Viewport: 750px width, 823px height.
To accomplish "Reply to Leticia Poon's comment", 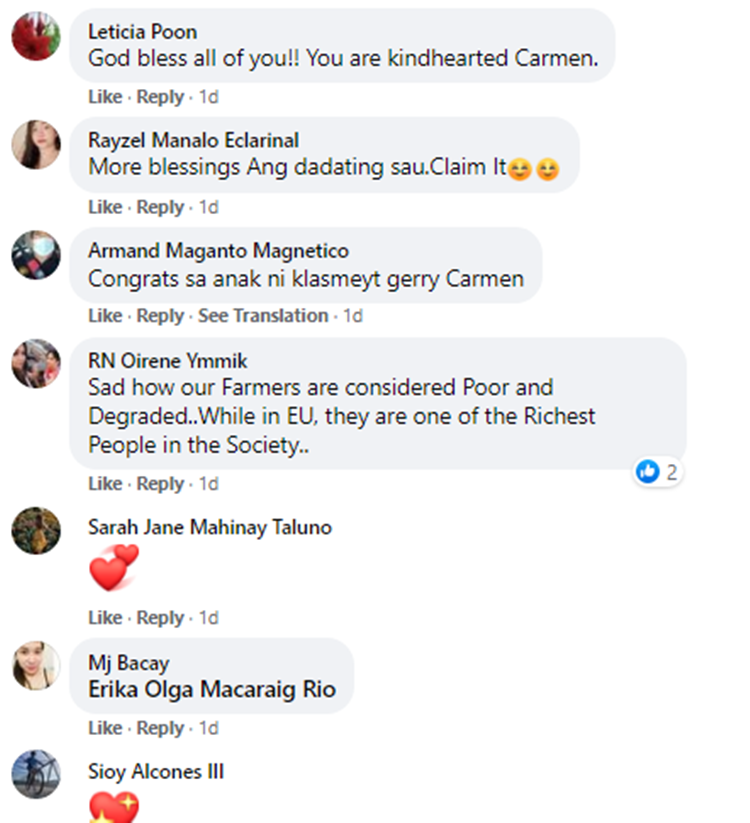I will coord(160,97).
